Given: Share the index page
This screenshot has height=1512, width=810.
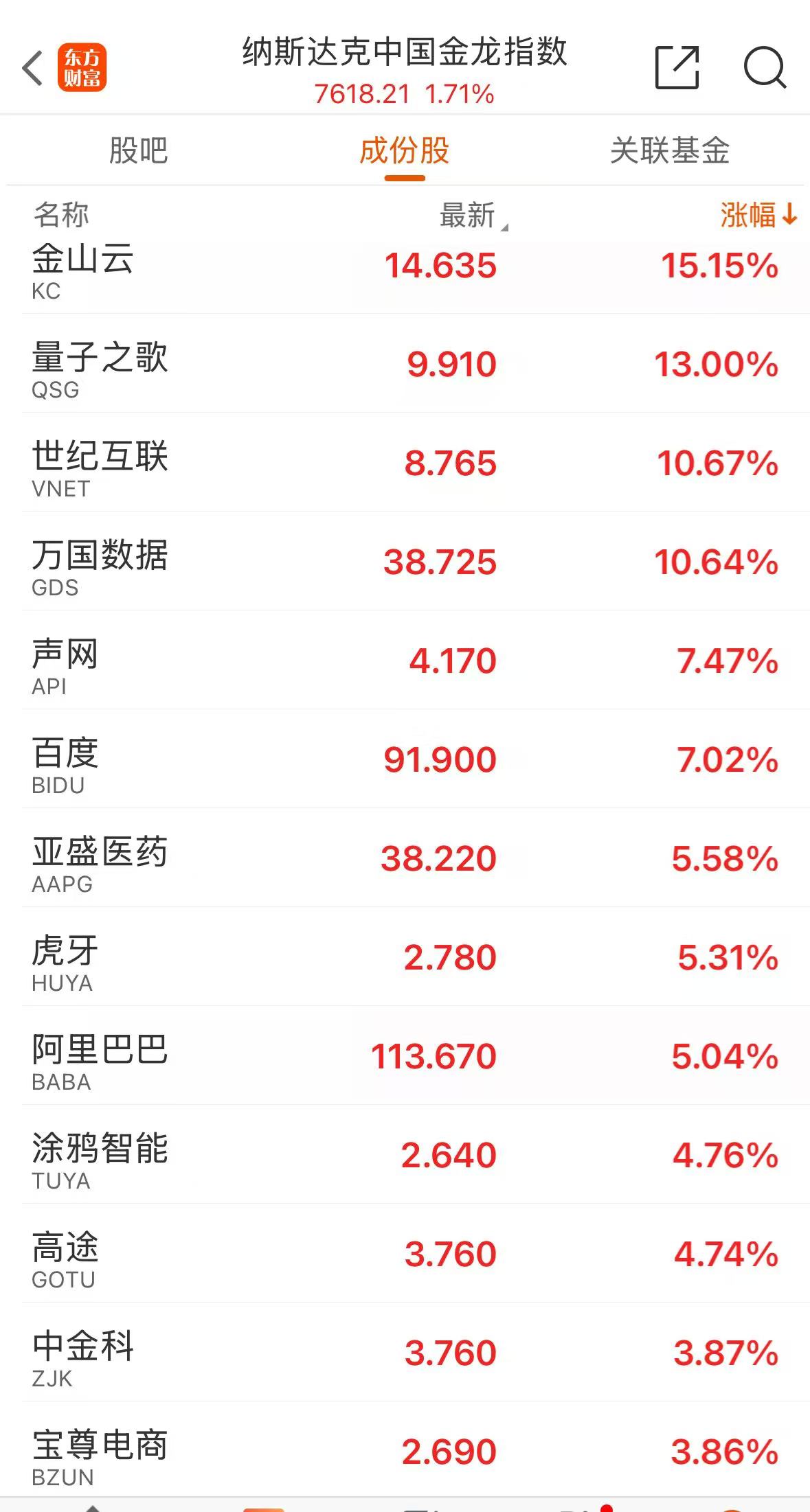Looking at the screenshot, I should [x=677, y=68].
